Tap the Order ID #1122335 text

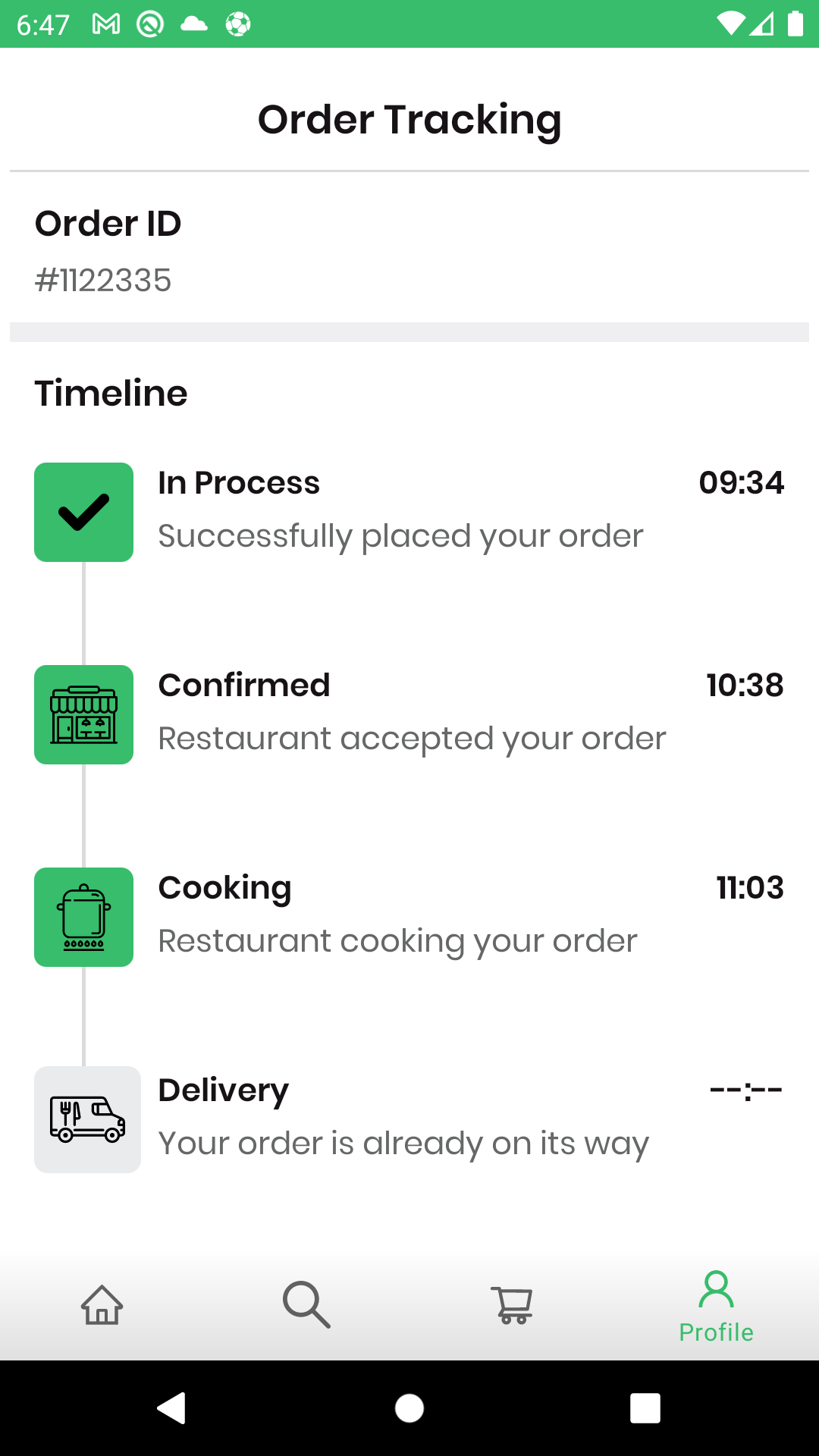pyautogui.click(x=103, y=281)
